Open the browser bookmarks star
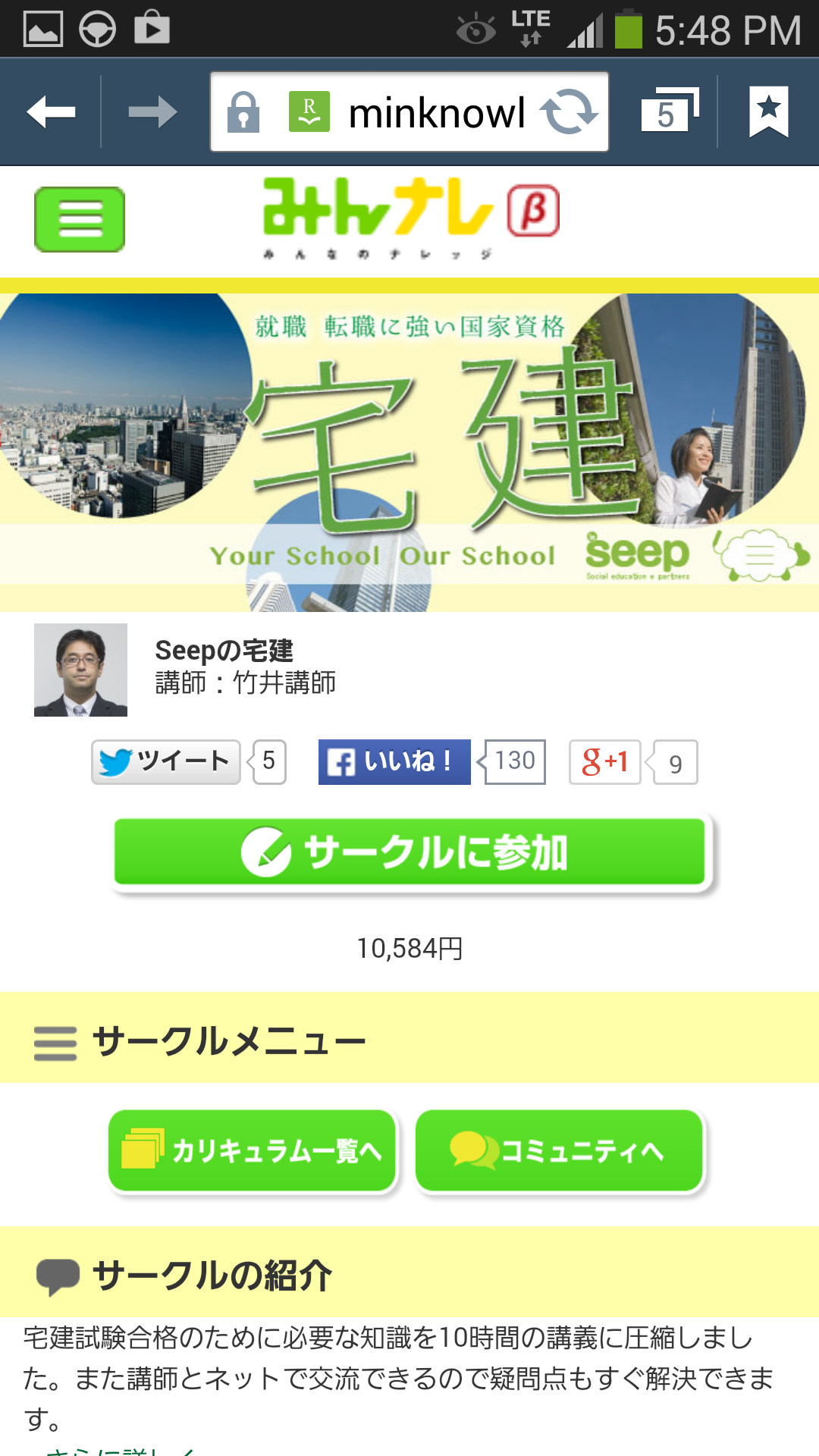This screenshot has width=819, height=1456. [769, 111]
